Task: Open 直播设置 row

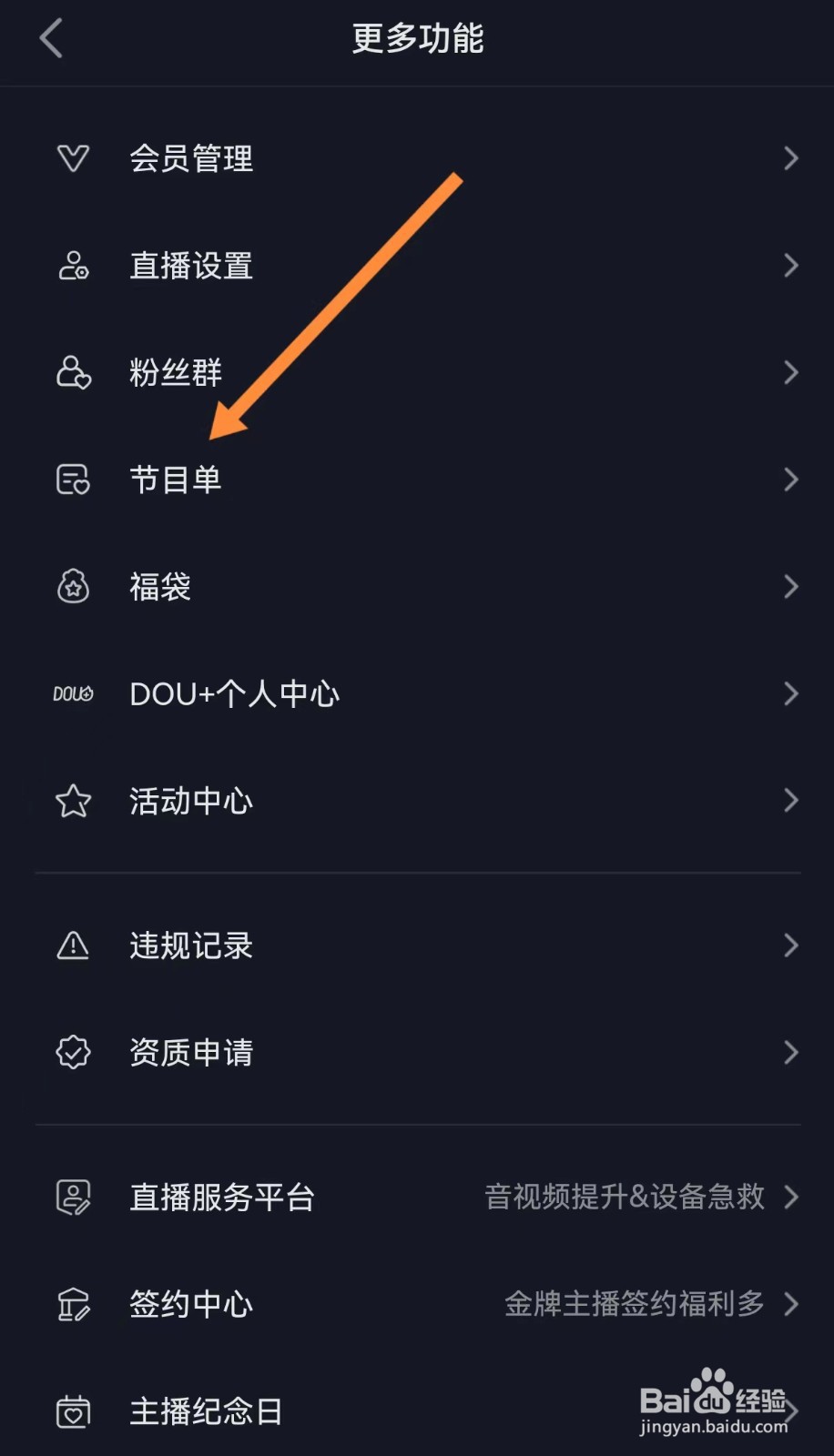Action: pos(417,266)
